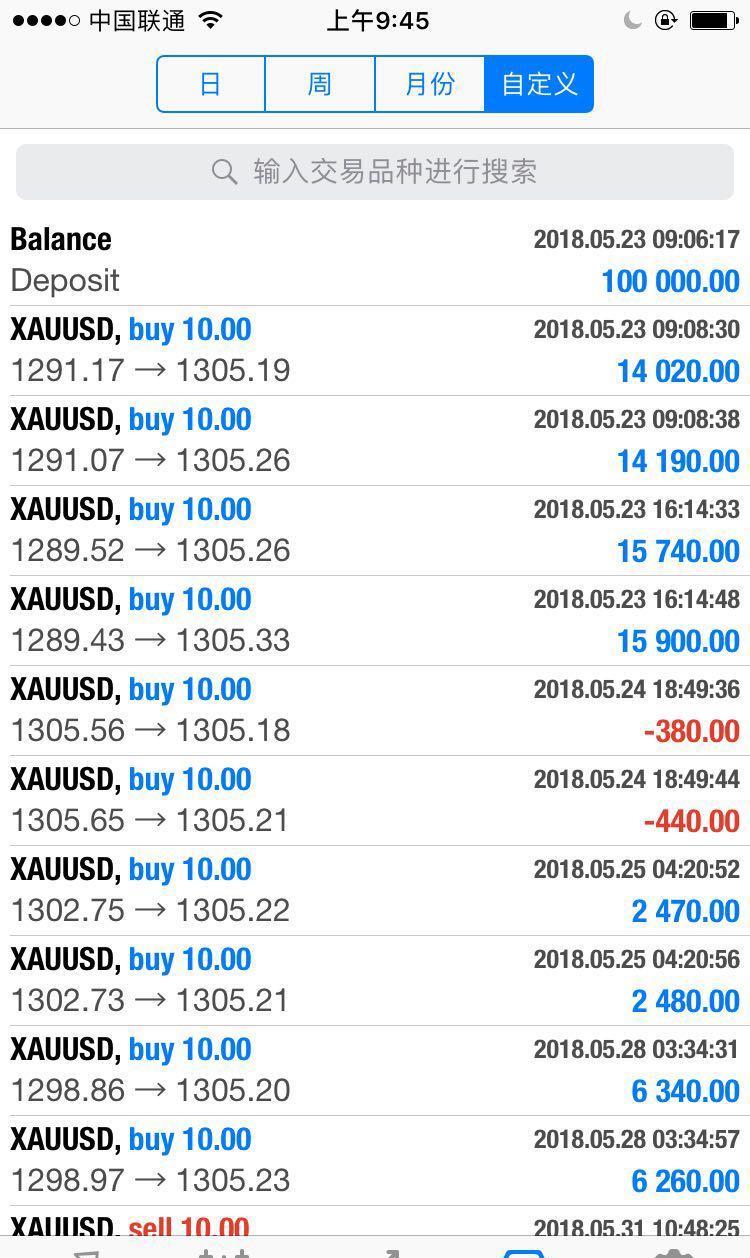View the XAUUSD trade with profit 15 740.00

375,531
